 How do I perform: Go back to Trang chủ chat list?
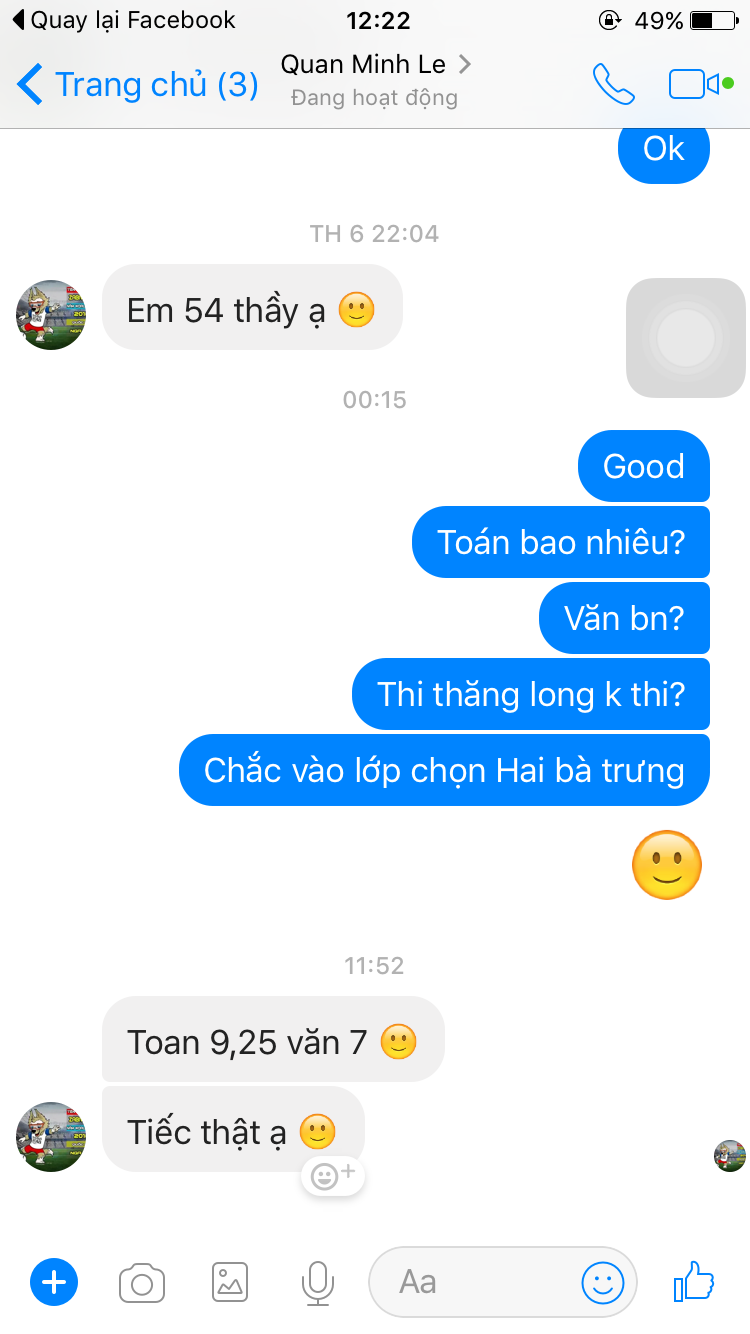tap(138, 85)
